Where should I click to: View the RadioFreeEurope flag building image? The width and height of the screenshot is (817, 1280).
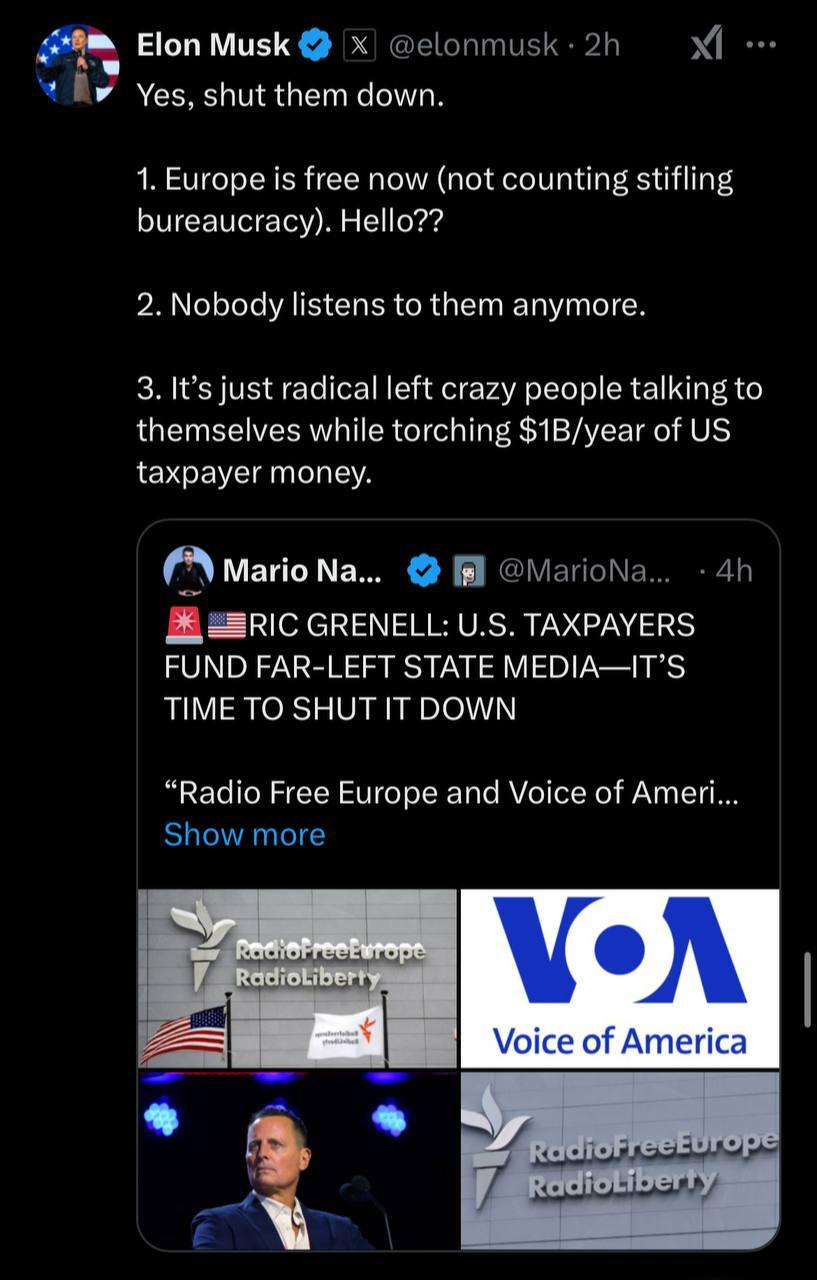297,978
